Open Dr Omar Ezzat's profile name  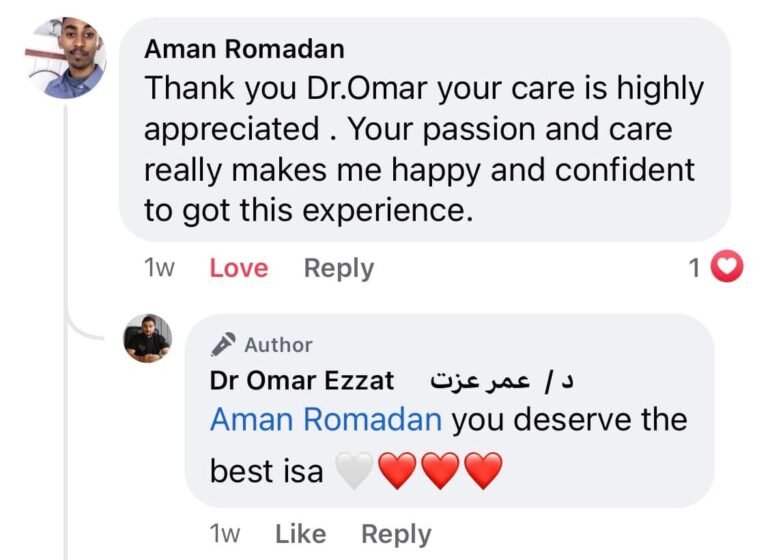click(302, 381)
